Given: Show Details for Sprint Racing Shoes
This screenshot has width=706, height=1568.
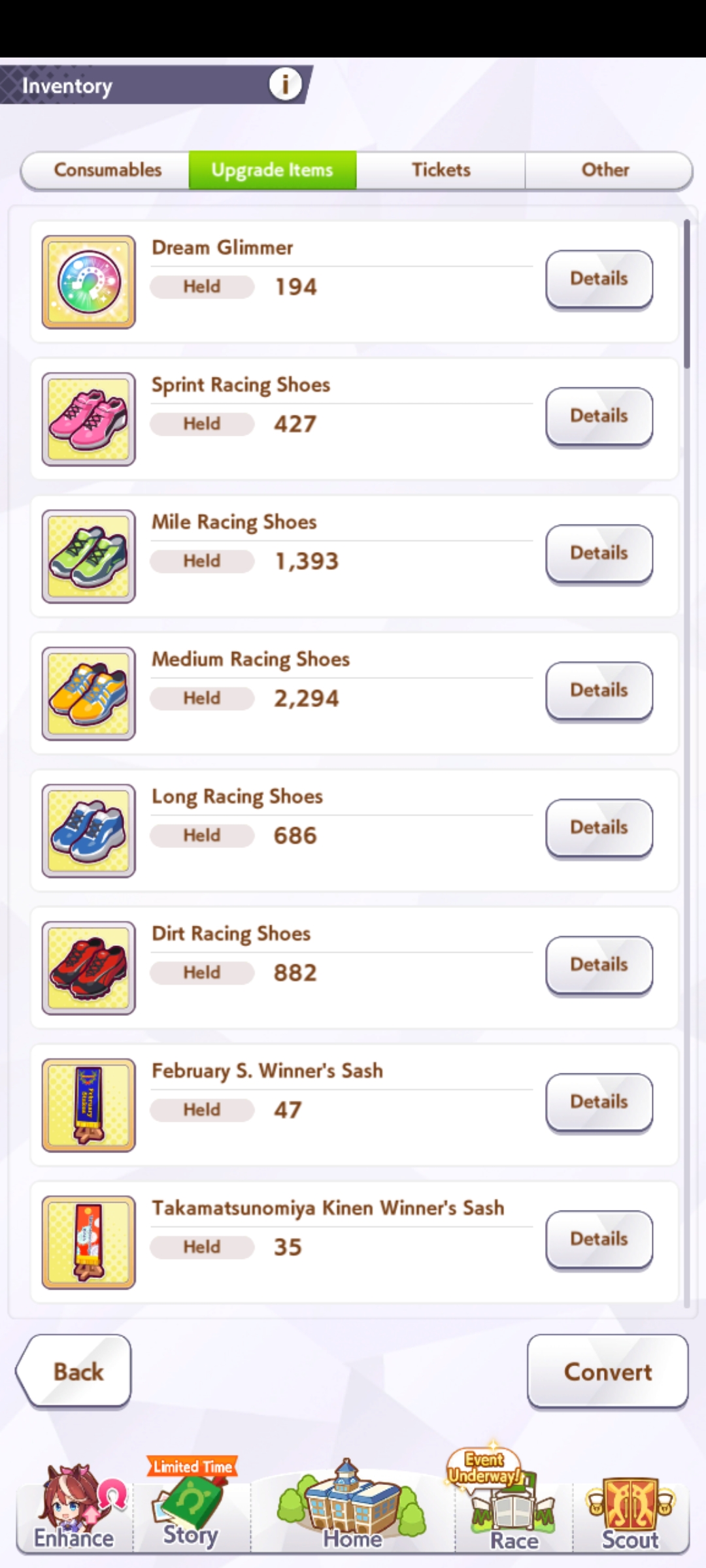Looking at the screenshot, I should (599, 416).
